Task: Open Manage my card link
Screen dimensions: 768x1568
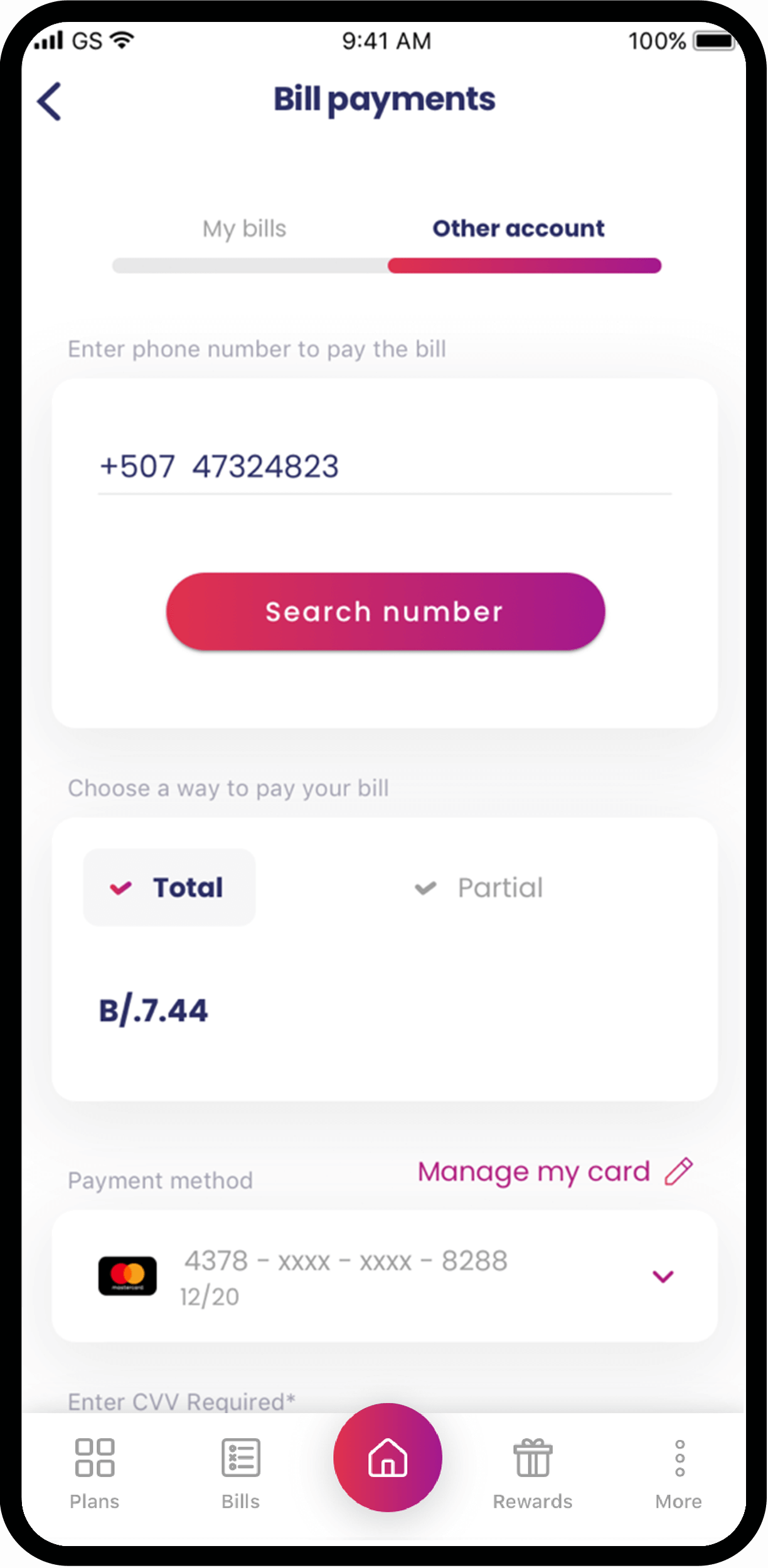Action: click(555, 1172)
